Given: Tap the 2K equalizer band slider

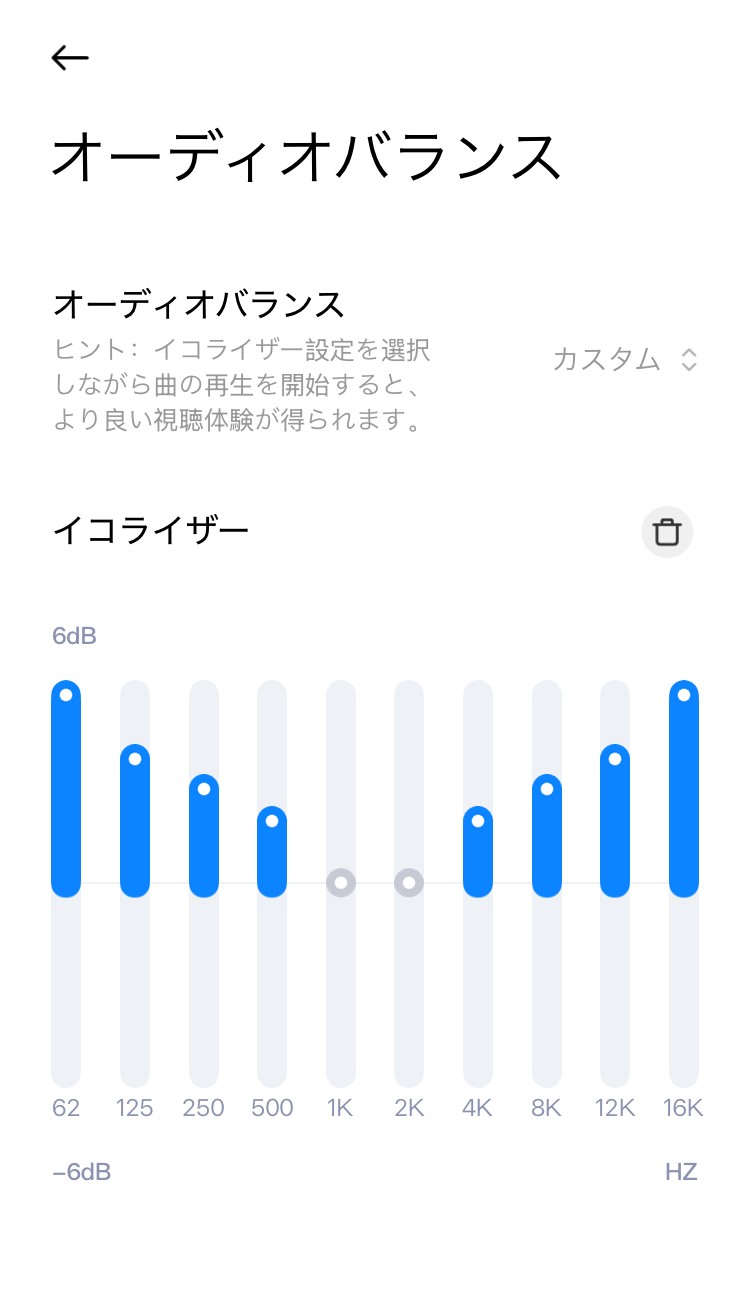Looking at the screenshot, I should (409, 883).
